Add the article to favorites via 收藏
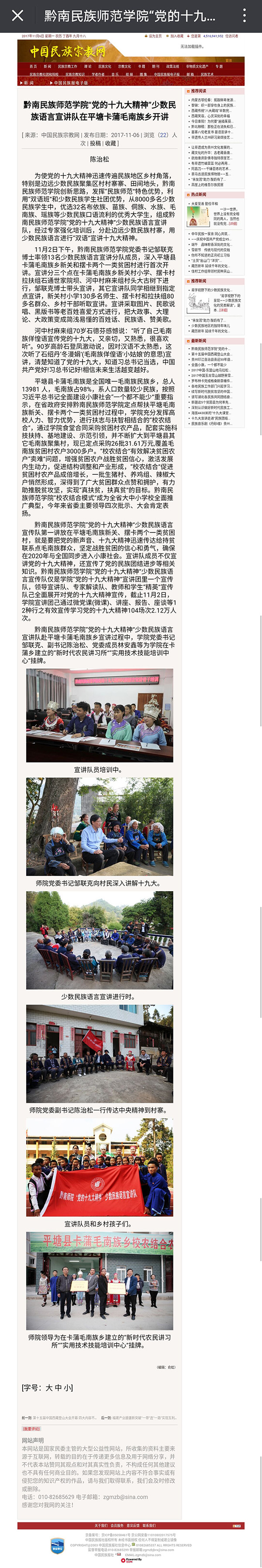The width and height of the screenshot is (262, 1568). point(110,143)
